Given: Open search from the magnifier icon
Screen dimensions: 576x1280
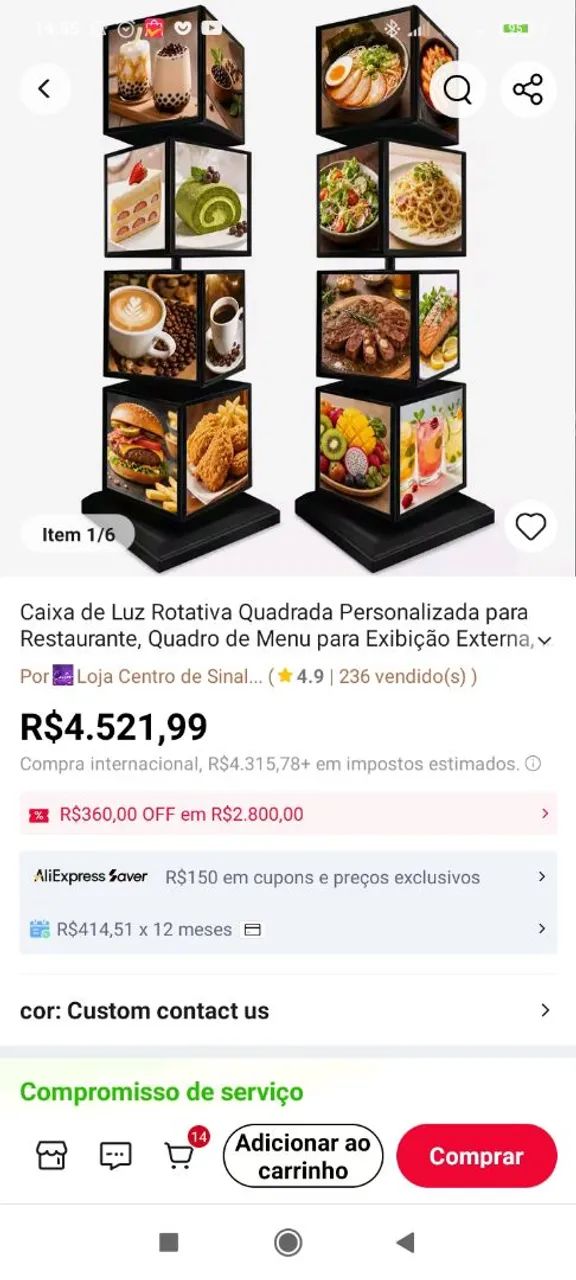Looking at the screenshot, I should click(458, 90).
